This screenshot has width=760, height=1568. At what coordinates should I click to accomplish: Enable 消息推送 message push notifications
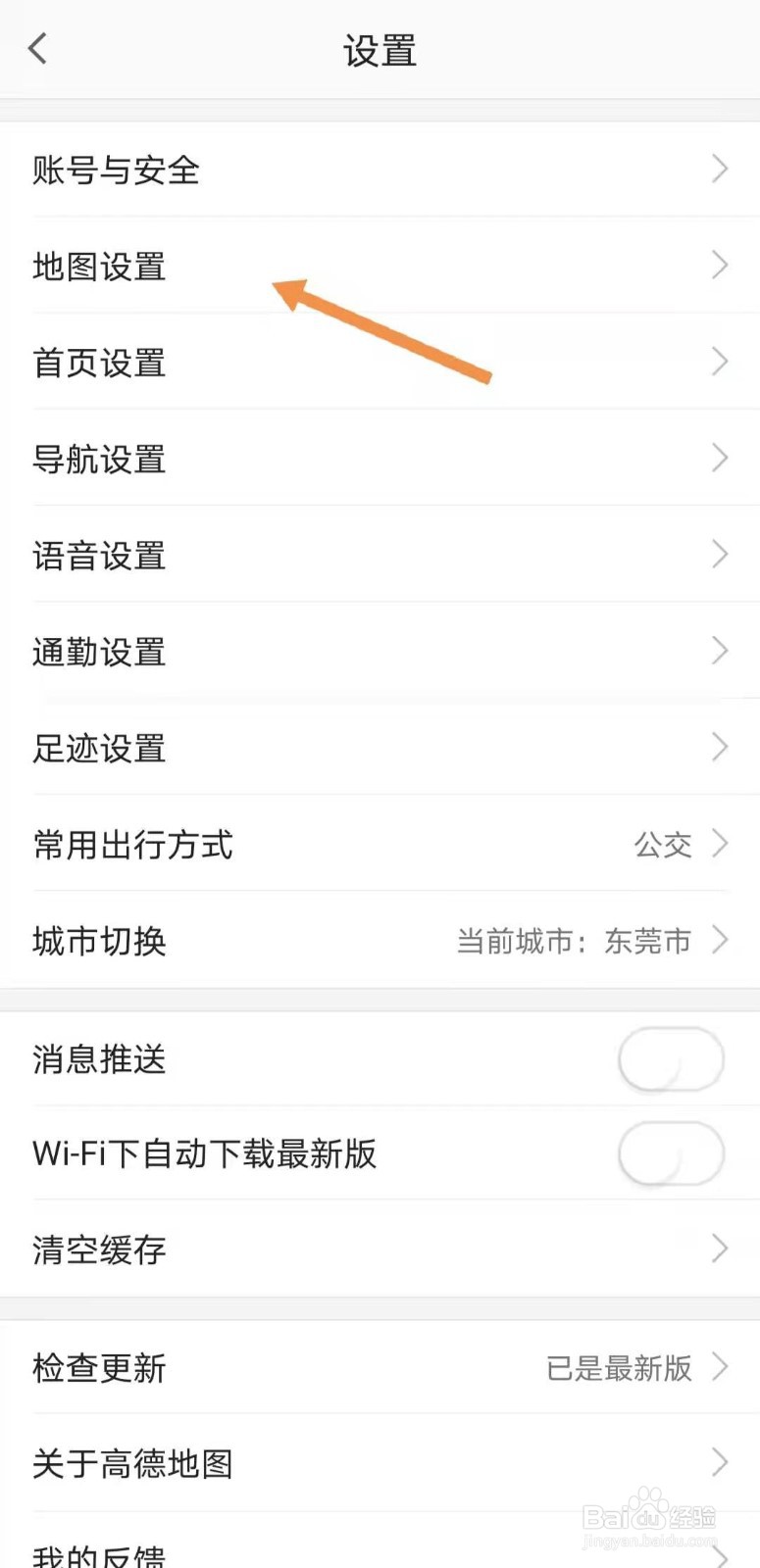tap(671, 1059)
